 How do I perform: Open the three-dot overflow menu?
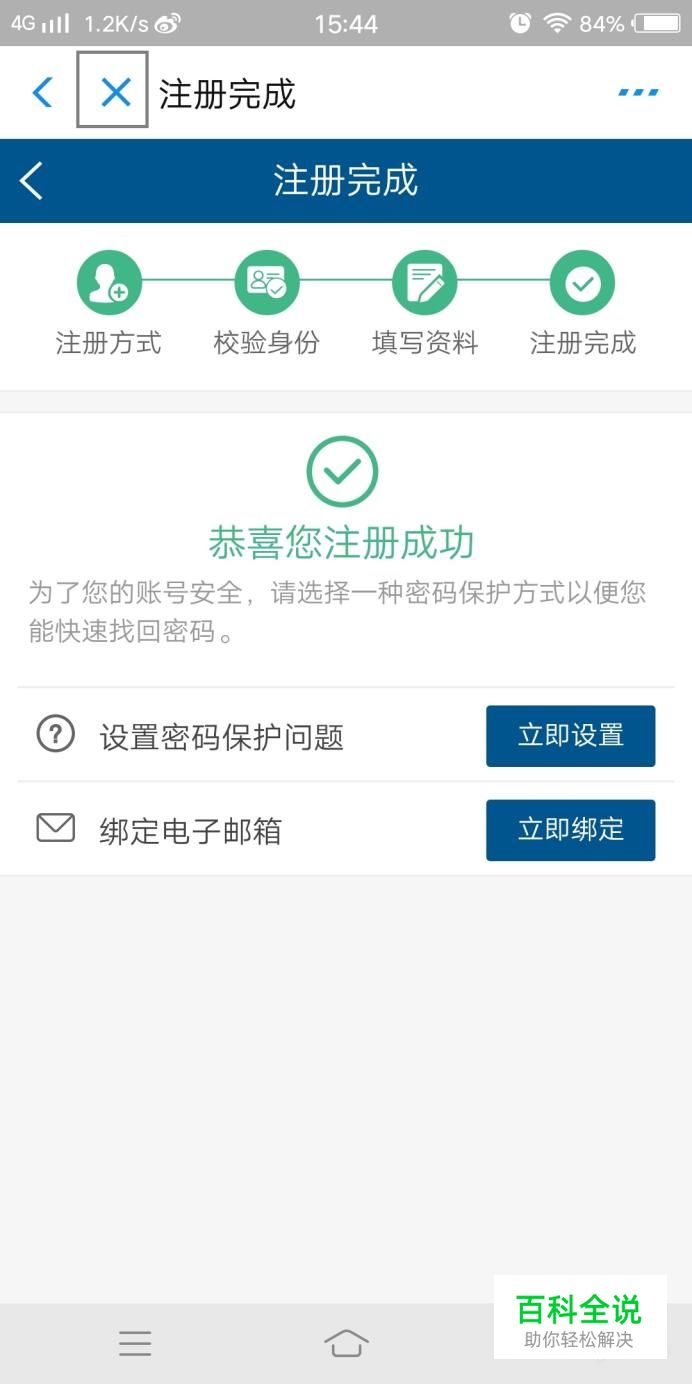point(638,92)
